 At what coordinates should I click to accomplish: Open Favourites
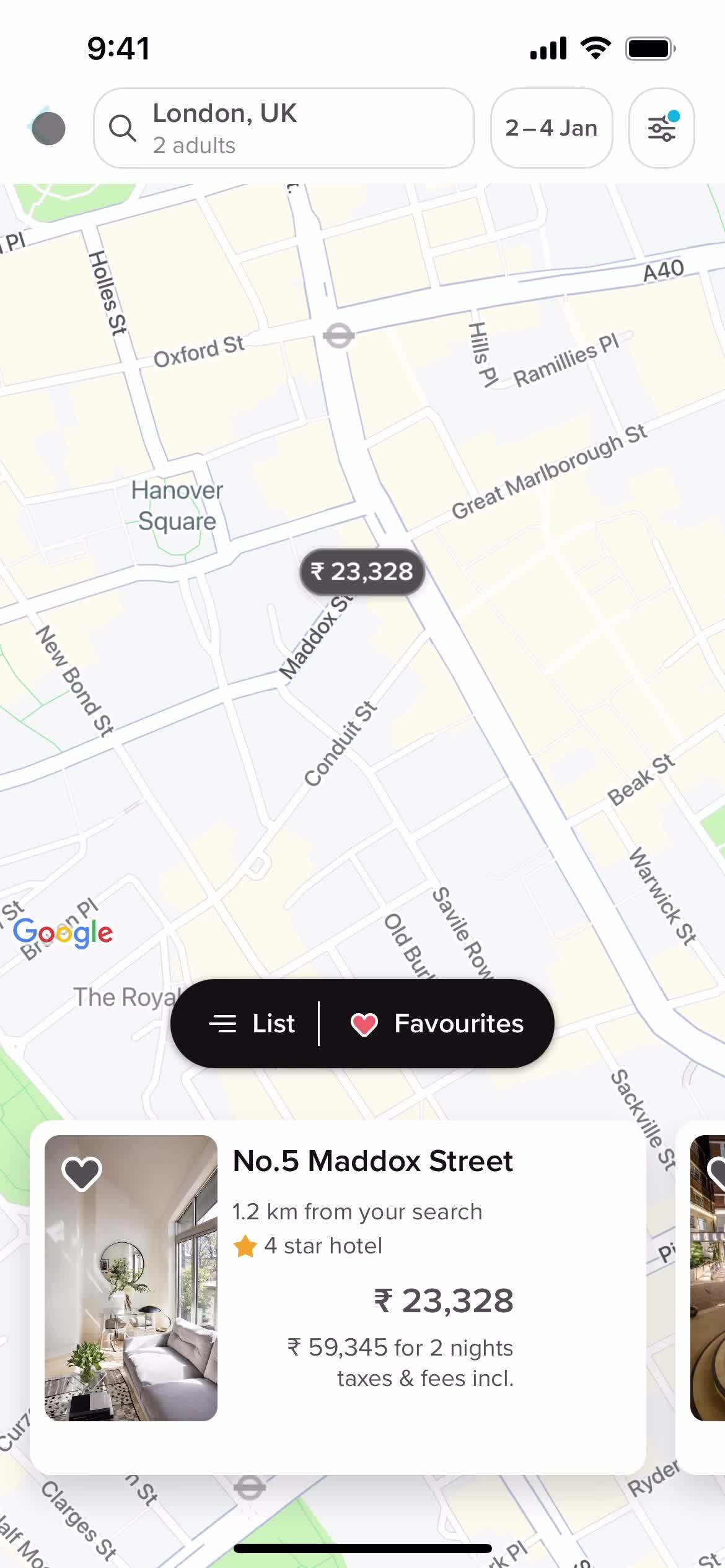click(x=437, y=1024)
